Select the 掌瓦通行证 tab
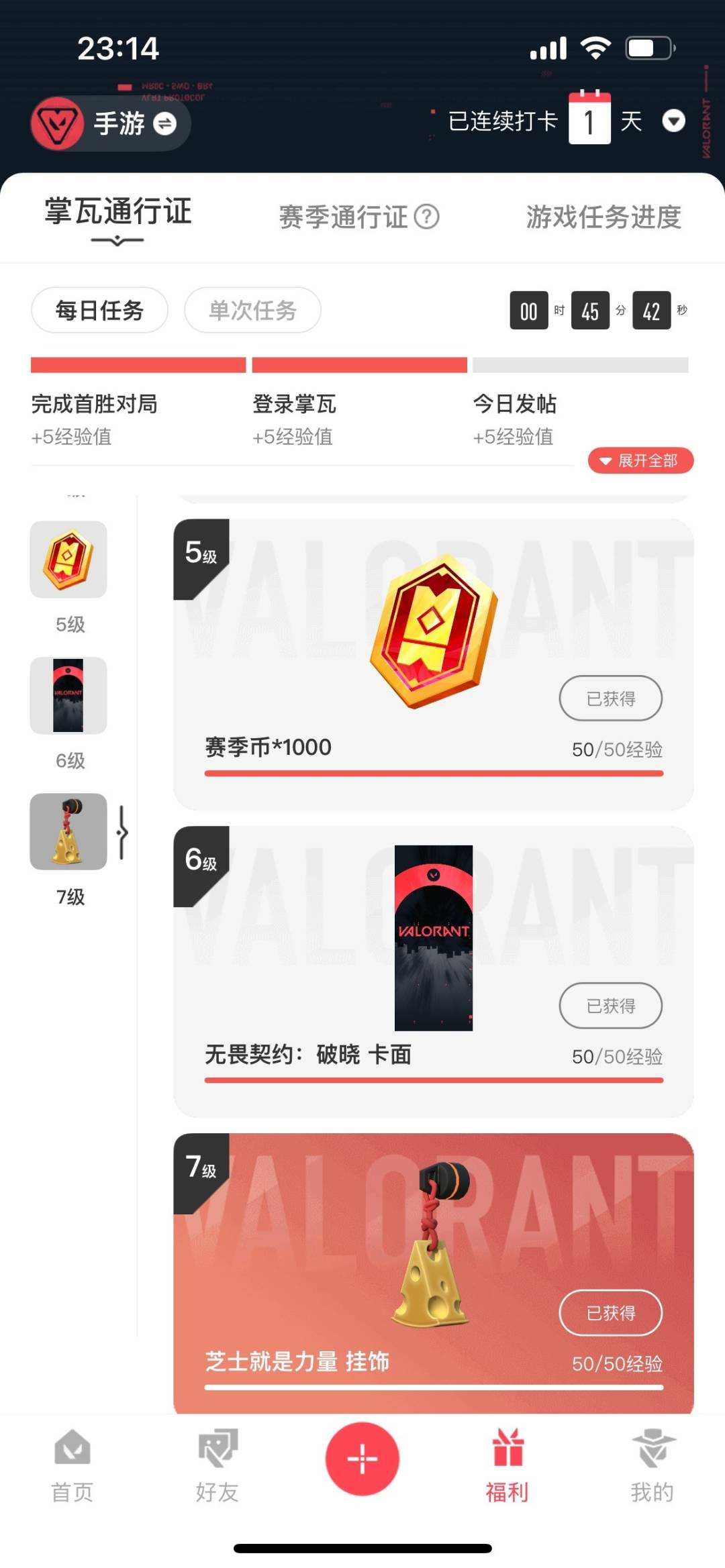This screenshot has height=1568, width=725. (117, 215)
